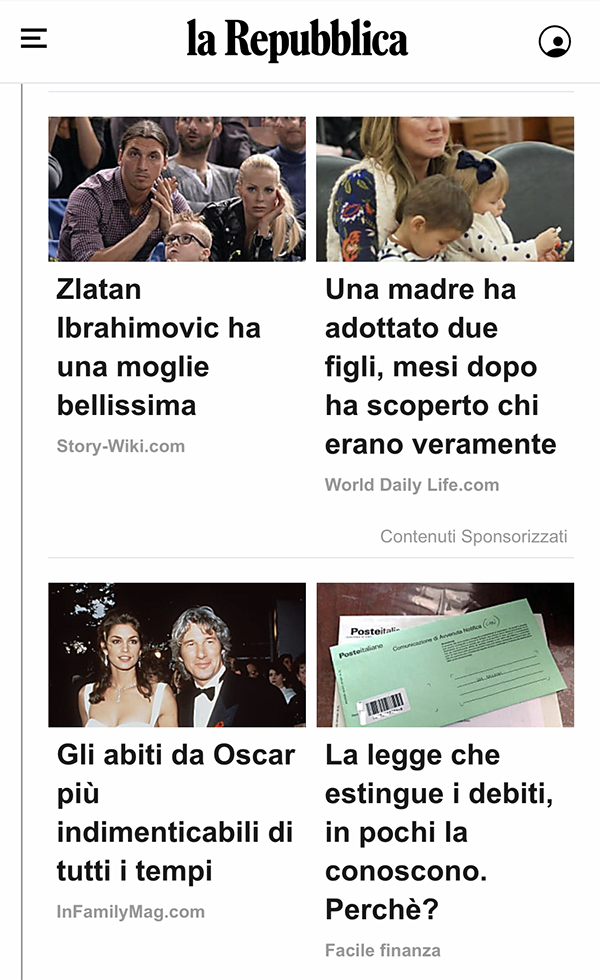Viewport: 600px width, 980px height.
Task: Tap the Contenuti Sponsorizzati label
Action: pos(474,536)
